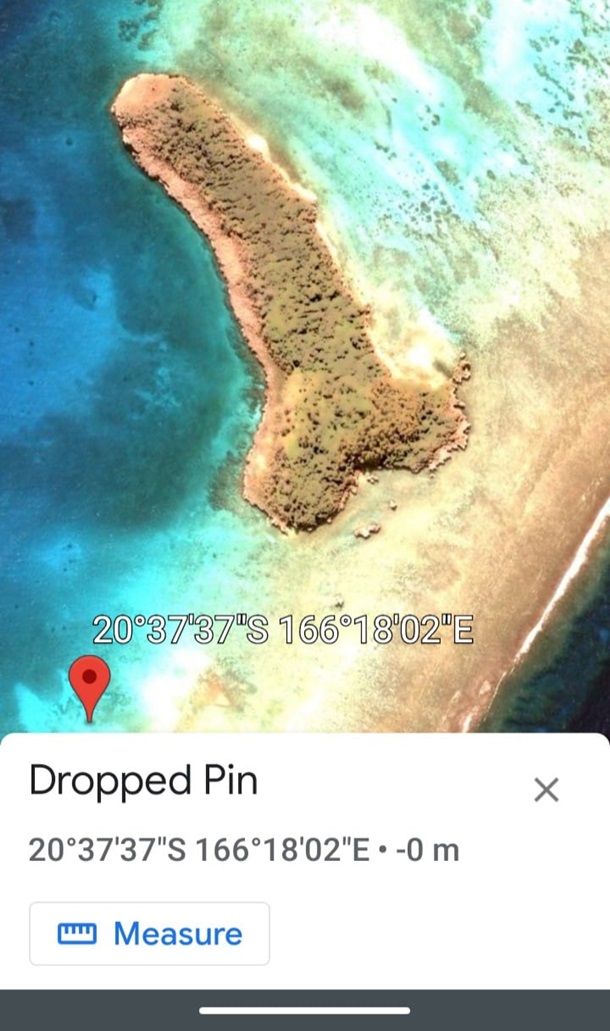
Task: Open the Dropped Pin details card
Action: 144,781
